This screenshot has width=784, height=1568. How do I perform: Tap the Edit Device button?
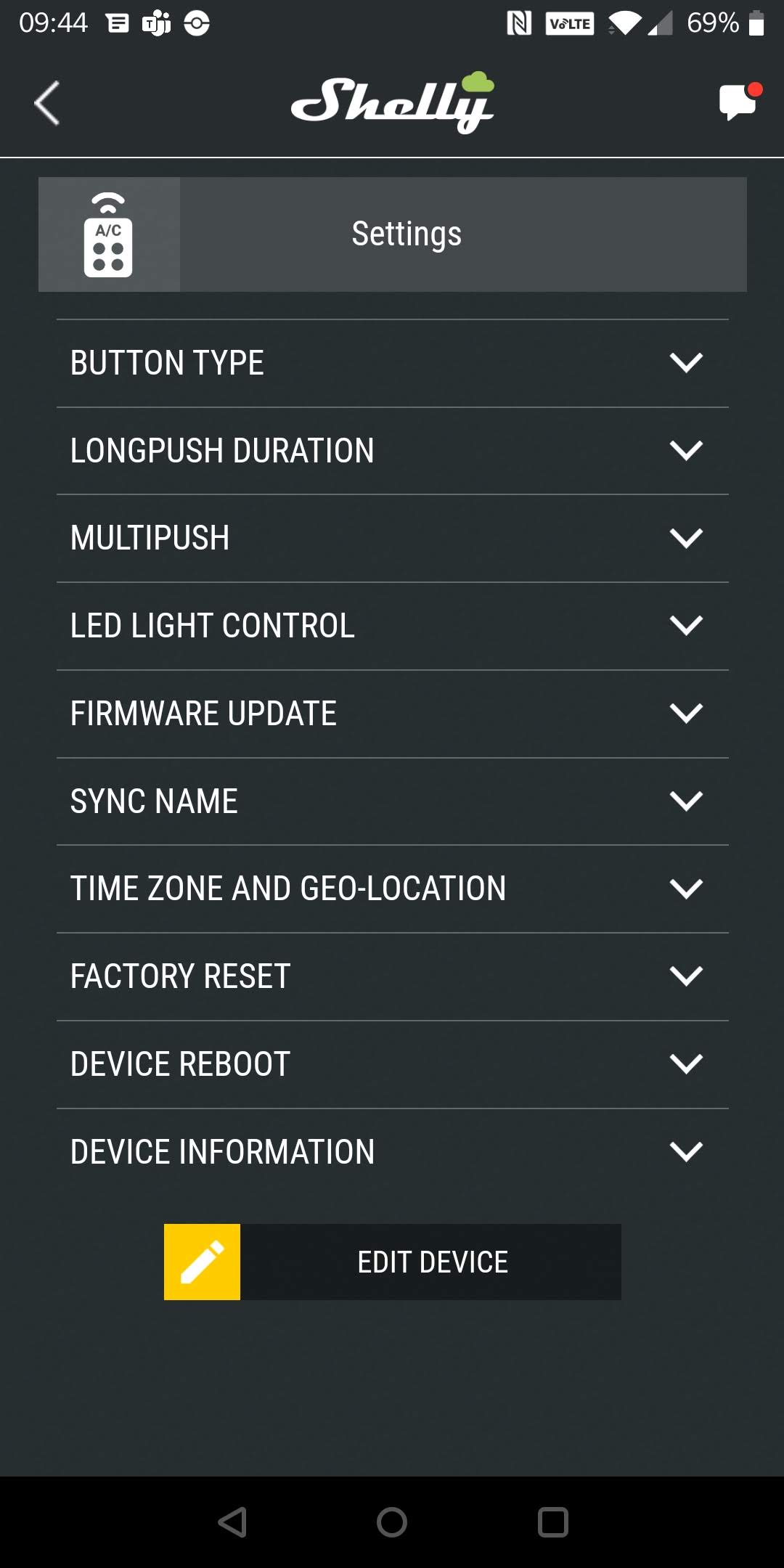(393, 1262)
